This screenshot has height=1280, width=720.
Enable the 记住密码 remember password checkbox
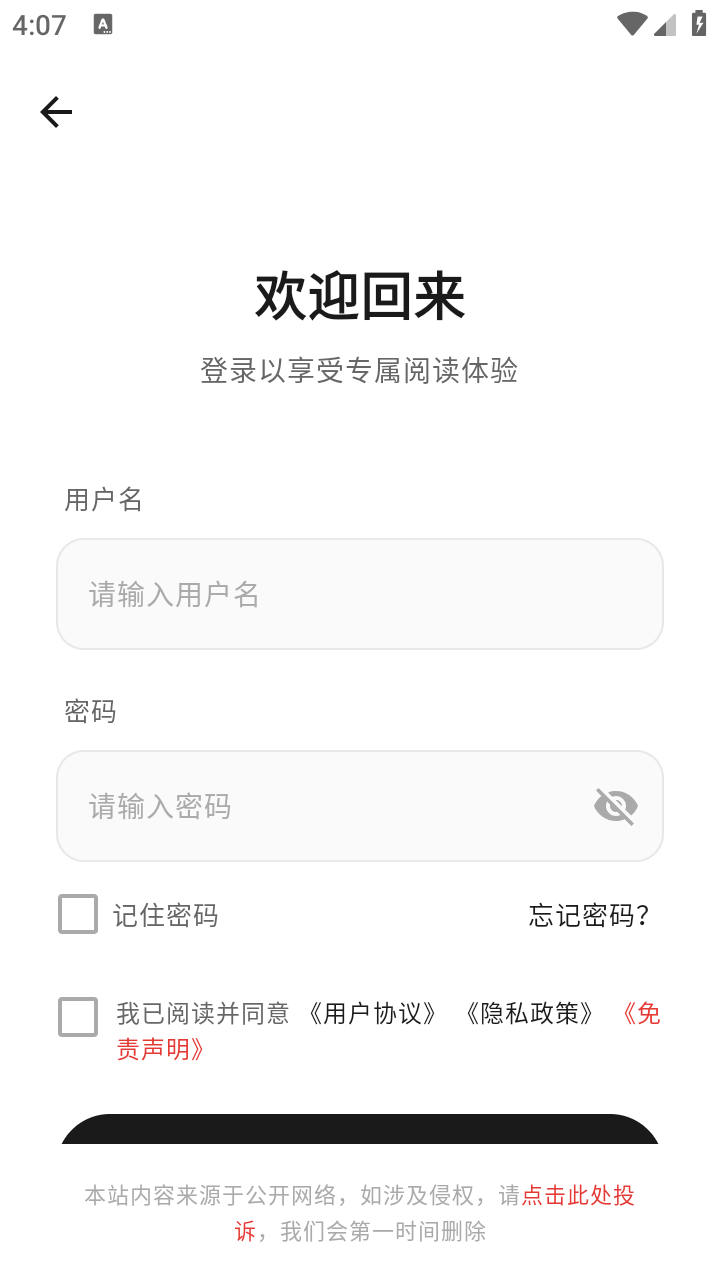77,914
